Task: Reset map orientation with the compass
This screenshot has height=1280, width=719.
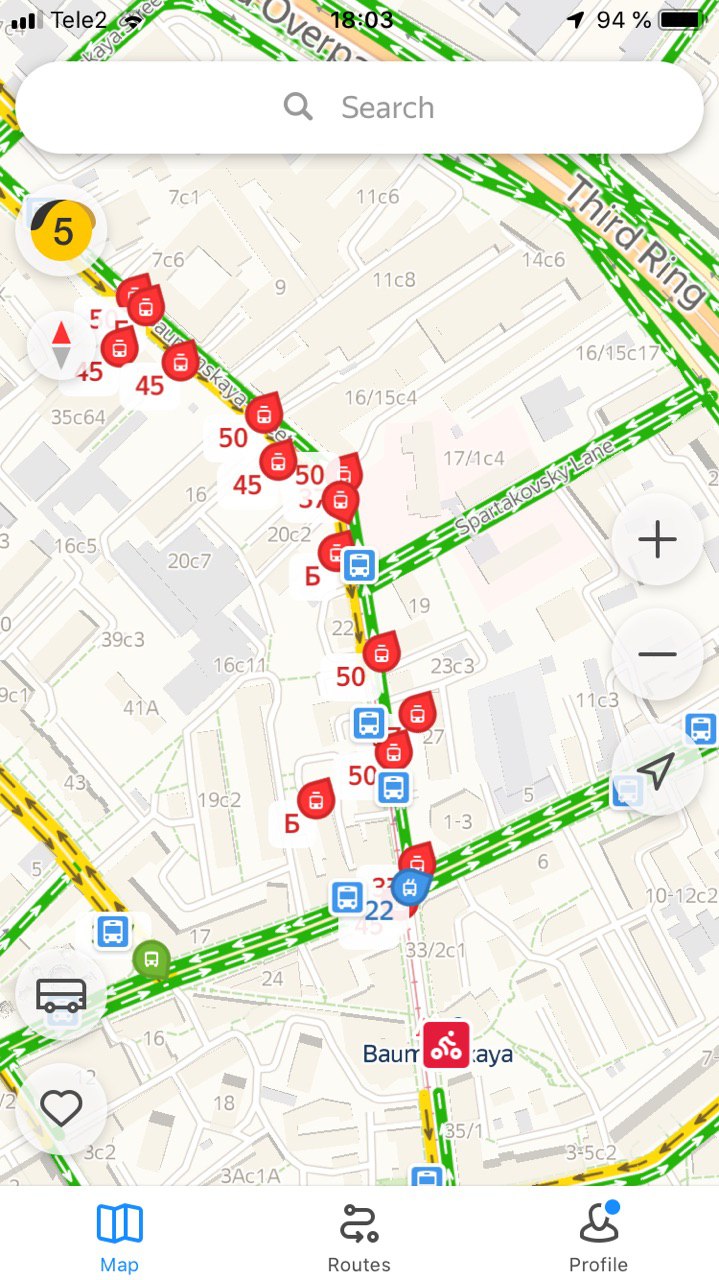Action: click(x=61, y=345)
